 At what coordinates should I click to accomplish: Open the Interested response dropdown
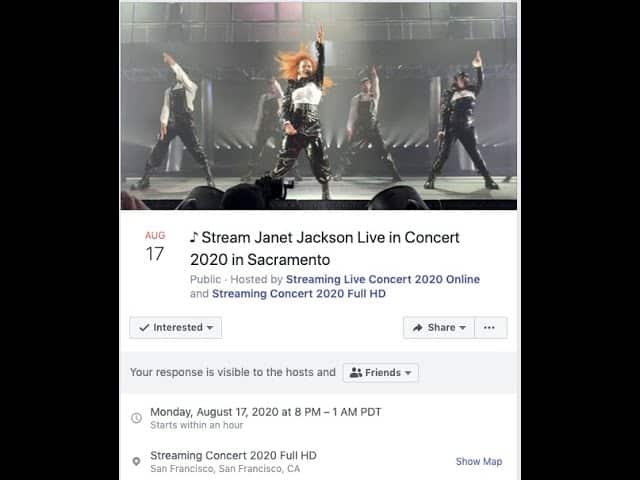(176, 328)
